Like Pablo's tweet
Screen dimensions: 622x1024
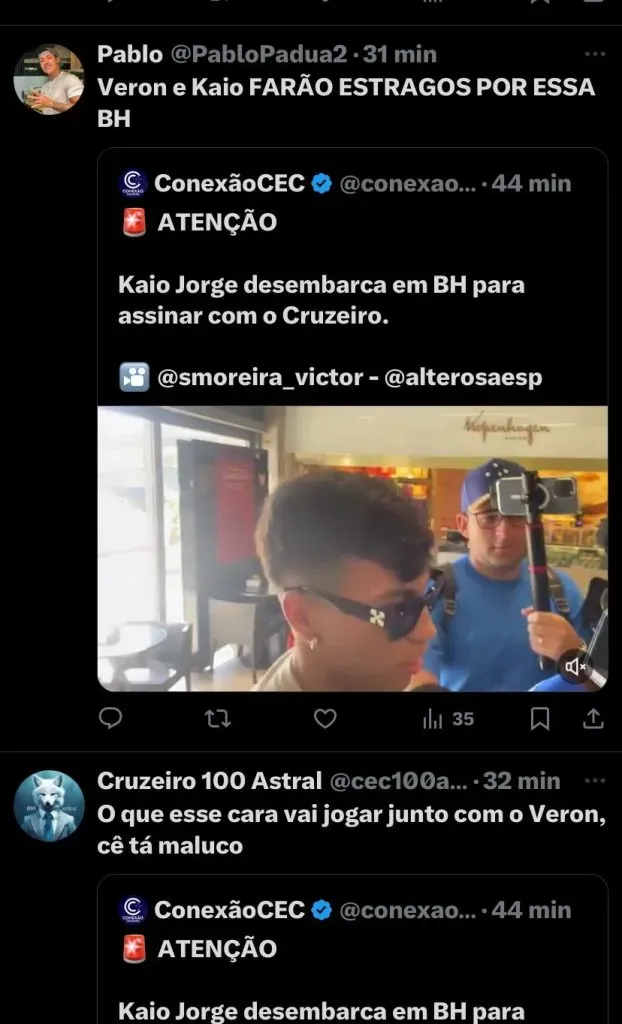[x=325, y=718]
